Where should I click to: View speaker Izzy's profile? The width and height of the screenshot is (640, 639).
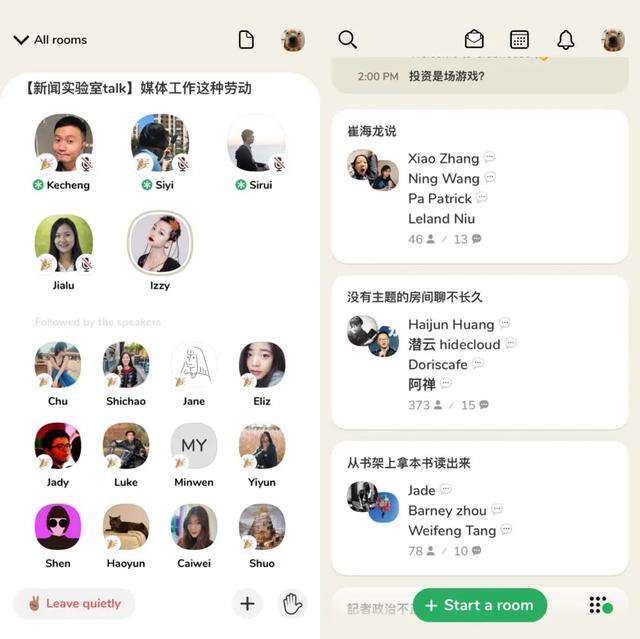pos(160,243)
